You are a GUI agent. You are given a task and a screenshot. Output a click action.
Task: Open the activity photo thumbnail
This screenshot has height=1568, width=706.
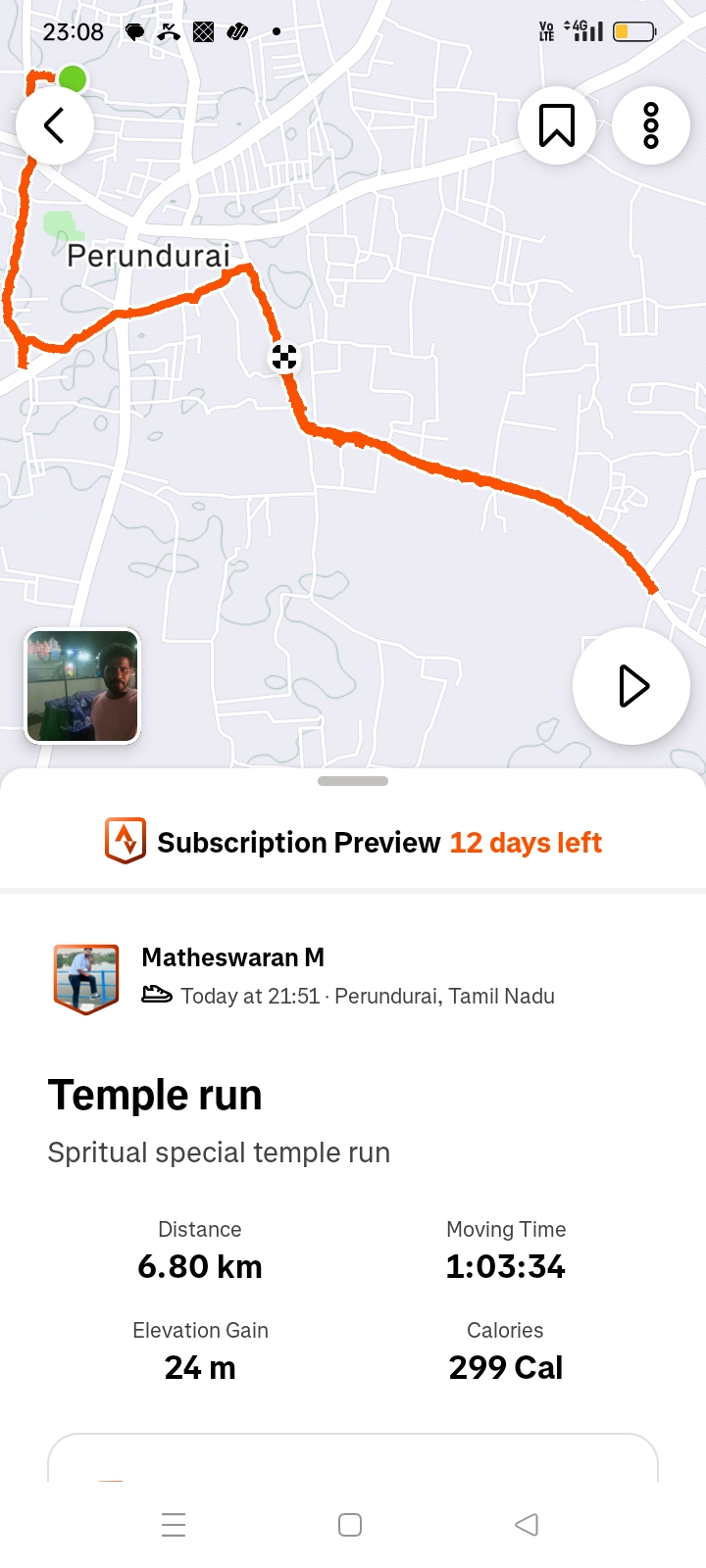82,686
